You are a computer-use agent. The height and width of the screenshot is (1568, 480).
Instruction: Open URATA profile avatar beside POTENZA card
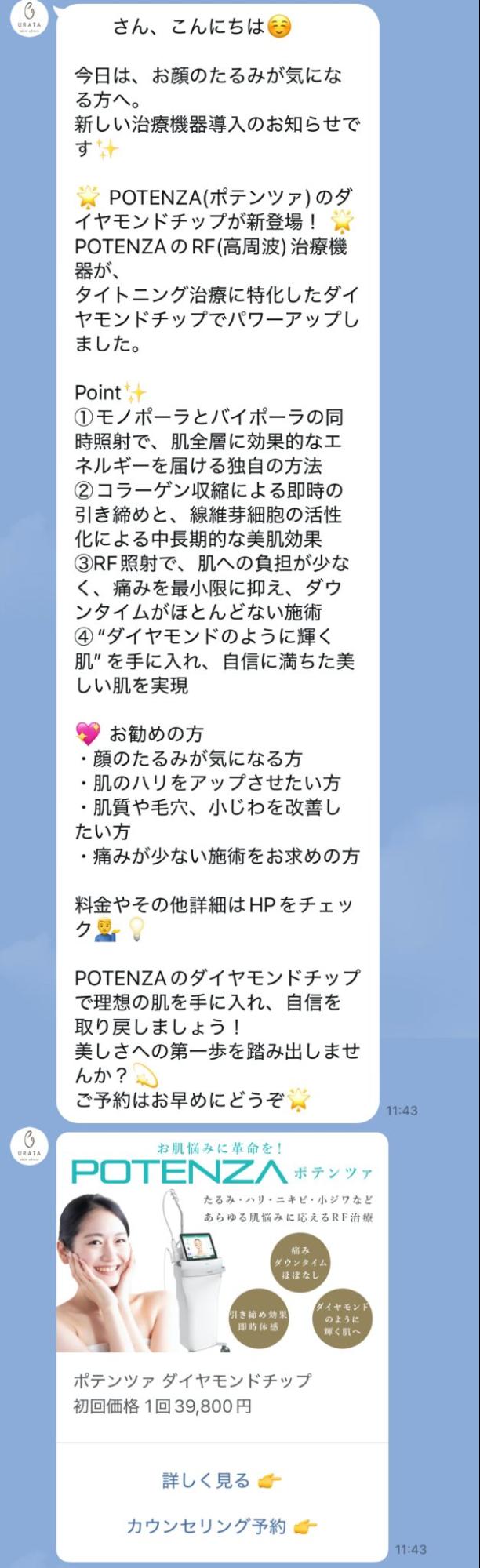30,1151
